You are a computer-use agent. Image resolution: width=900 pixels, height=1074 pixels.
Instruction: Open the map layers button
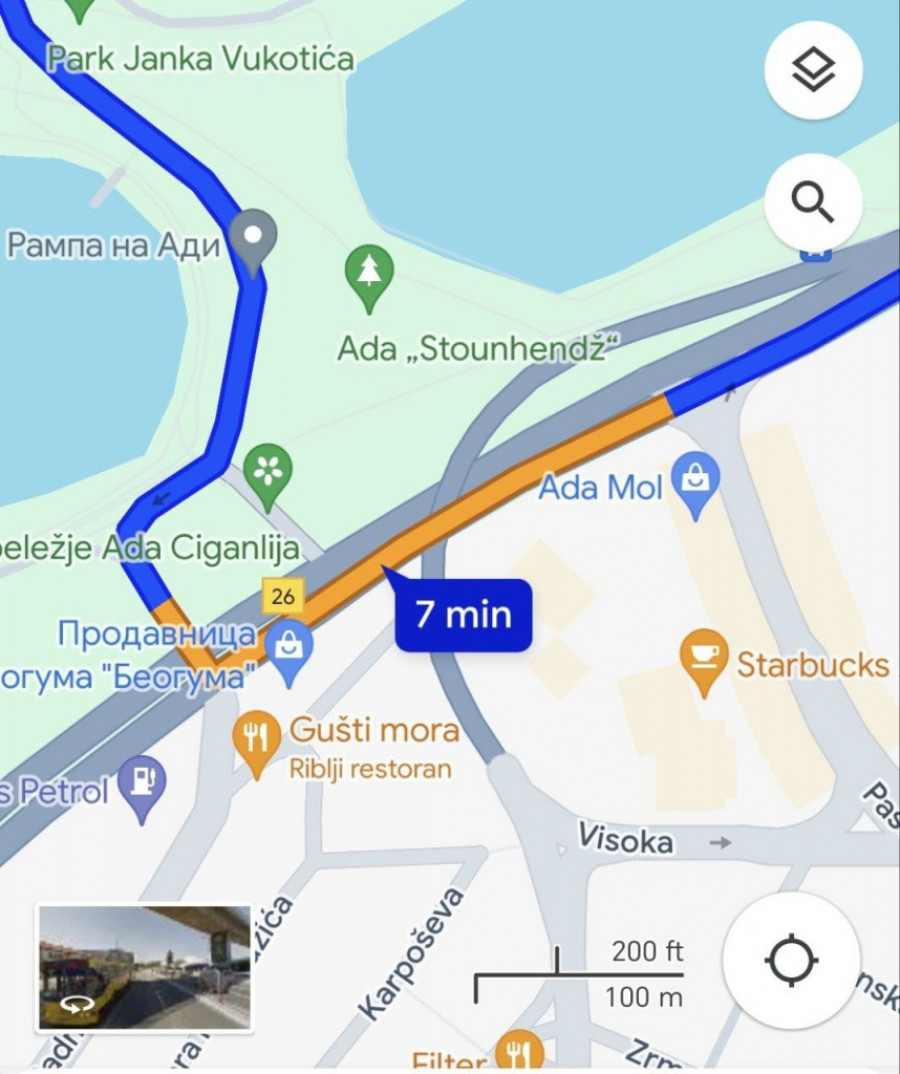tap(813, 70)
